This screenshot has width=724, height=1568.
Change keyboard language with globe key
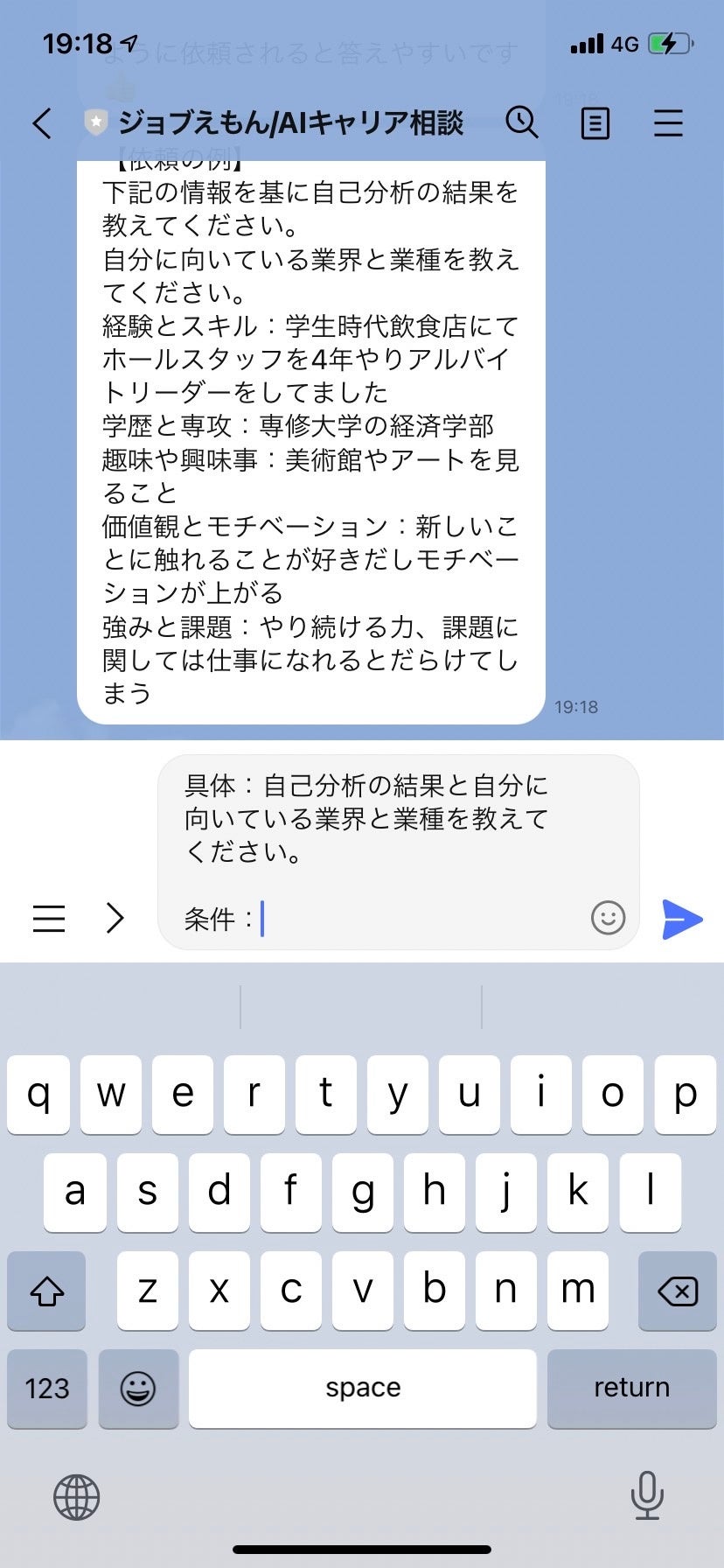77,1496
